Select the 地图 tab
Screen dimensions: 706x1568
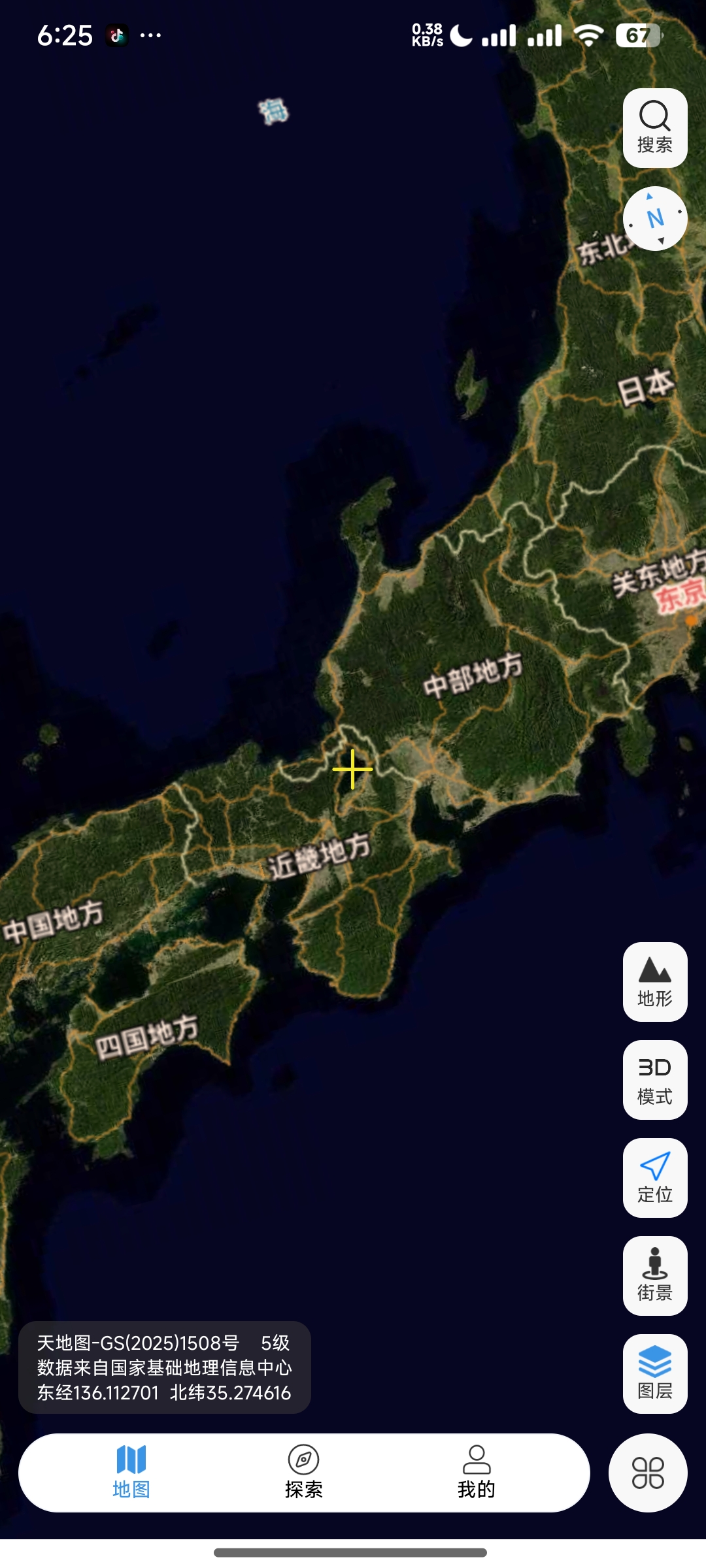(131, 1473)
